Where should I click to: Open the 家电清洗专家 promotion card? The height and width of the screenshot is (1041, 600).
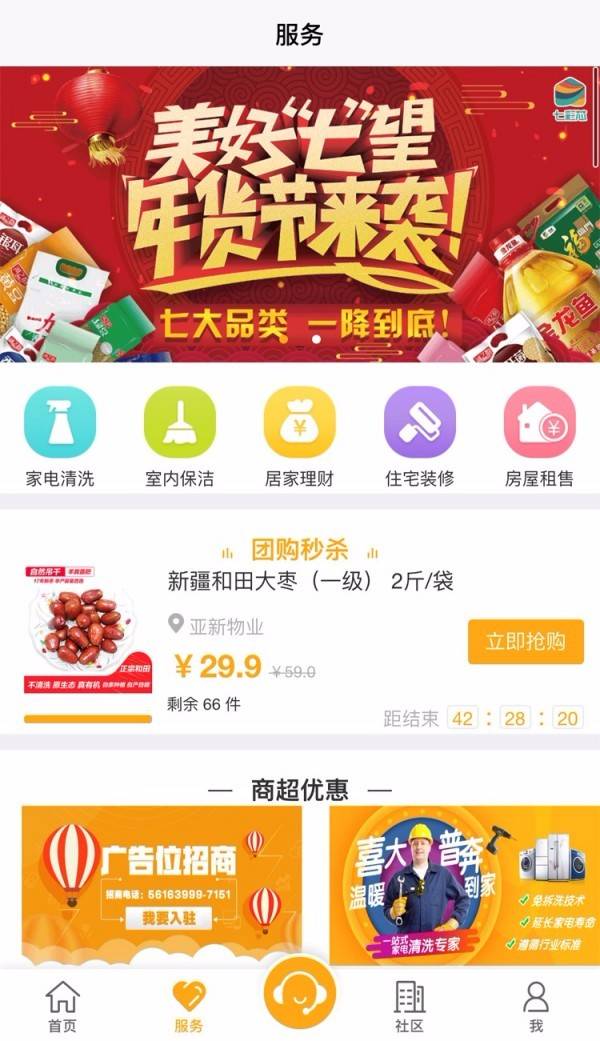pyautogui.click(x=464, y=885)
